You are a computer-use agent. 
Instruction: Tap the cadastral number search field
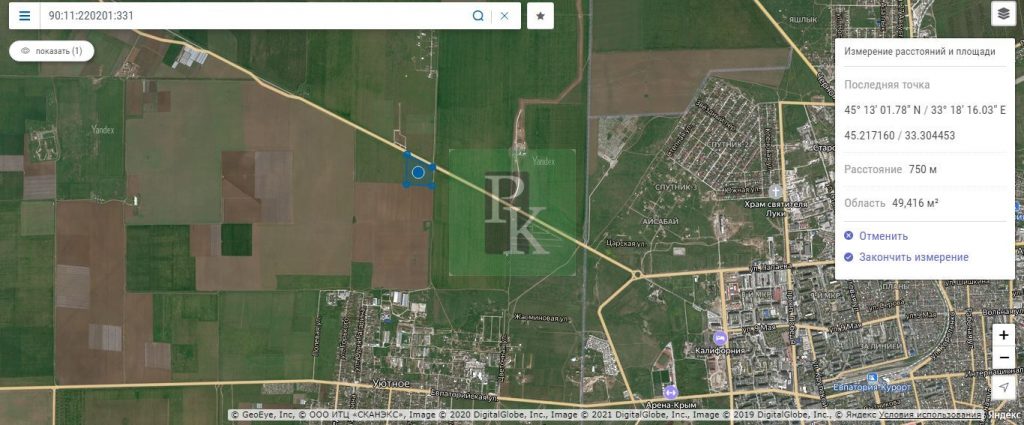pos(250,16)
